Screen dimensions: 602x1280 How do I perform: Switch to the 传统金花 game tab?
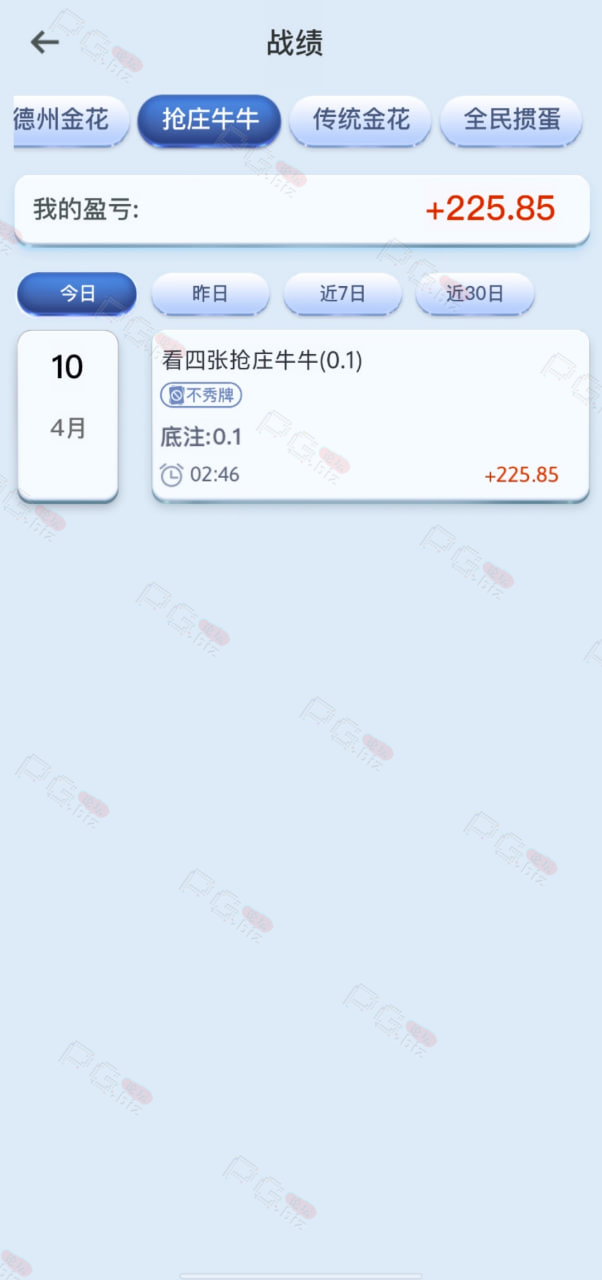360,121
